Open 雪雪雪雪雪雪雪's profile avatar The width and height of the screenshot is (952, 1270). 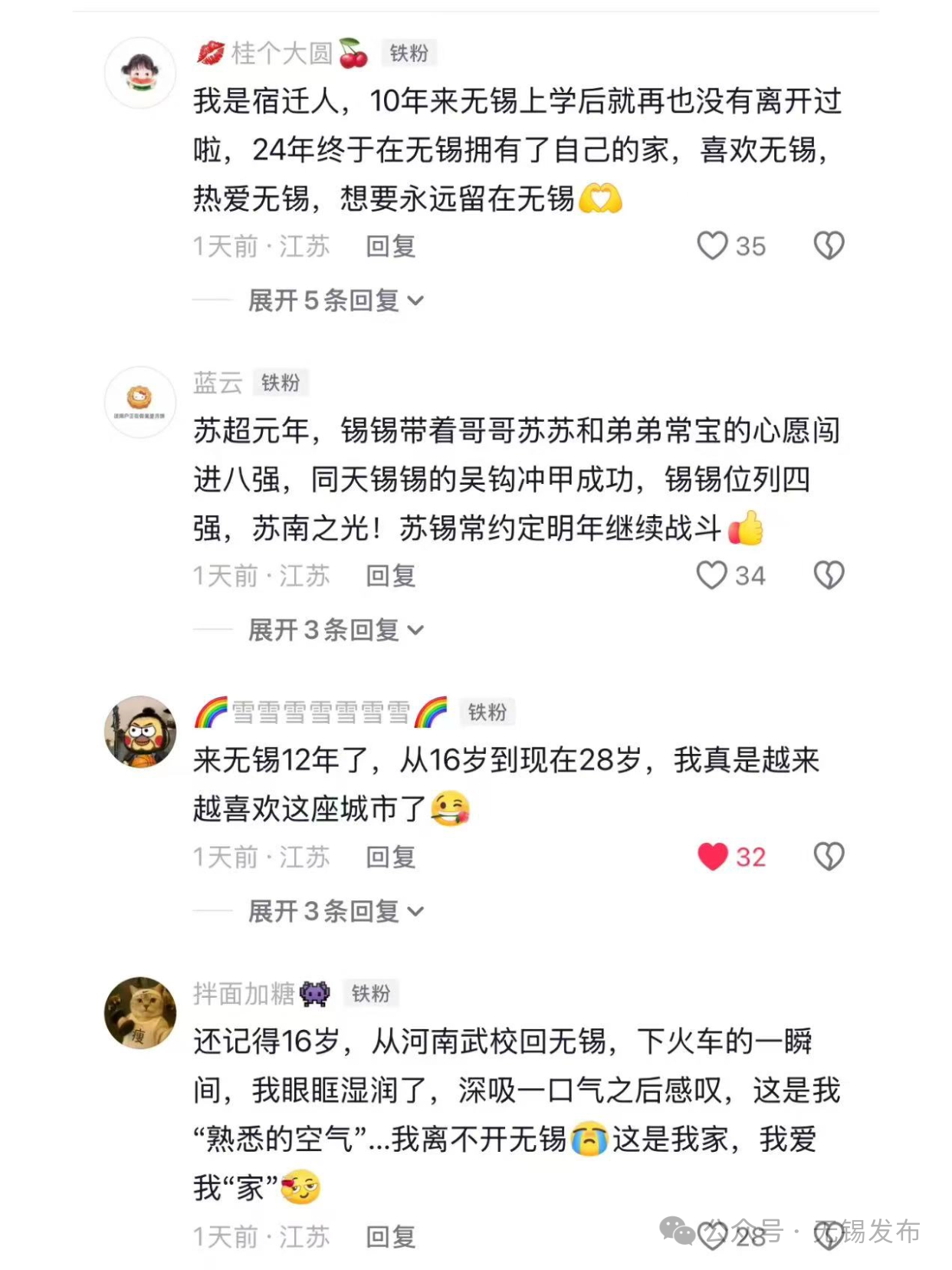(x=140, y=732)
